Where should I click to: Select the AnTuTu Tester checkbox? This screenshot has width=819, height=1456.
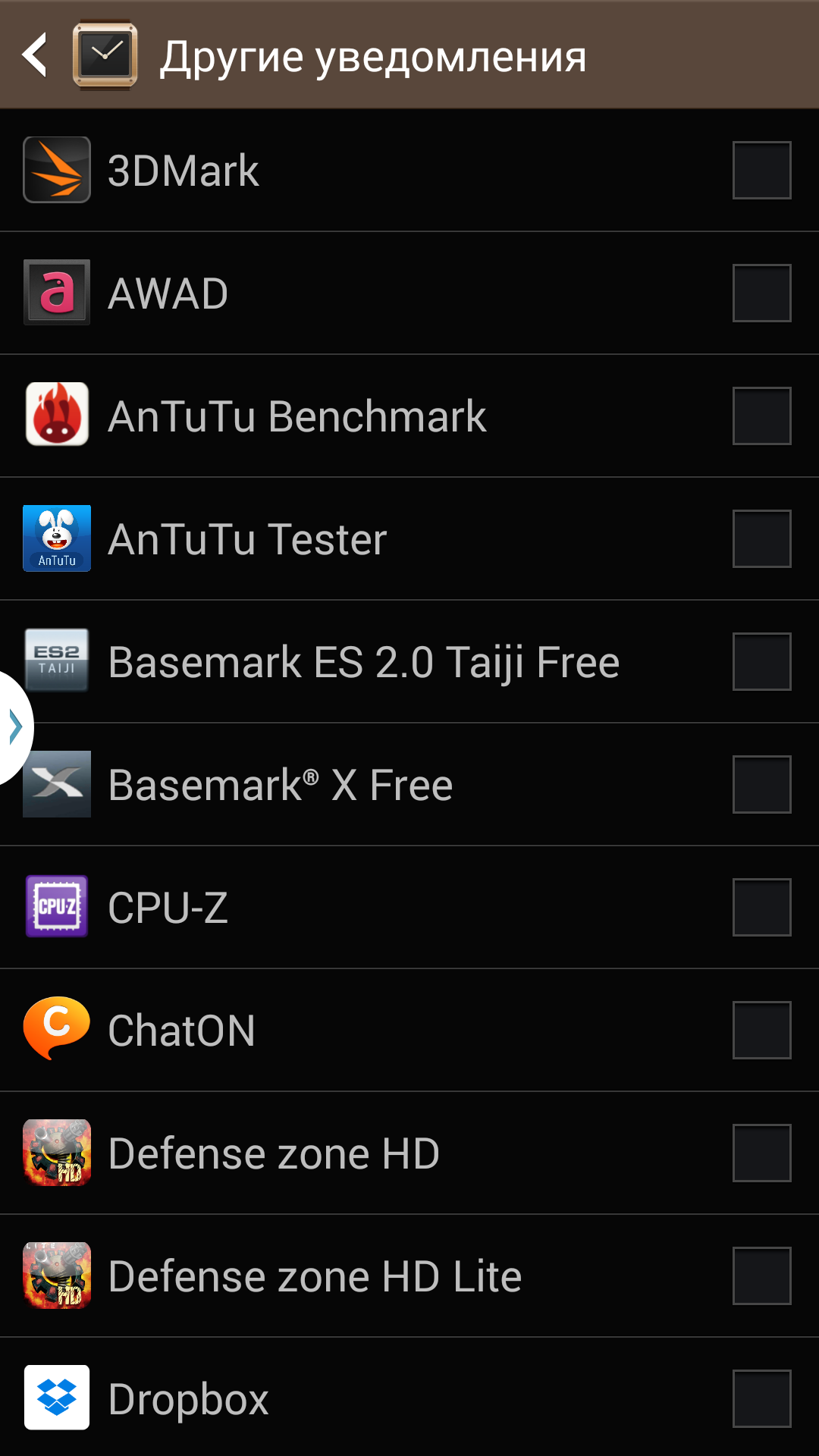pos(761,538)
